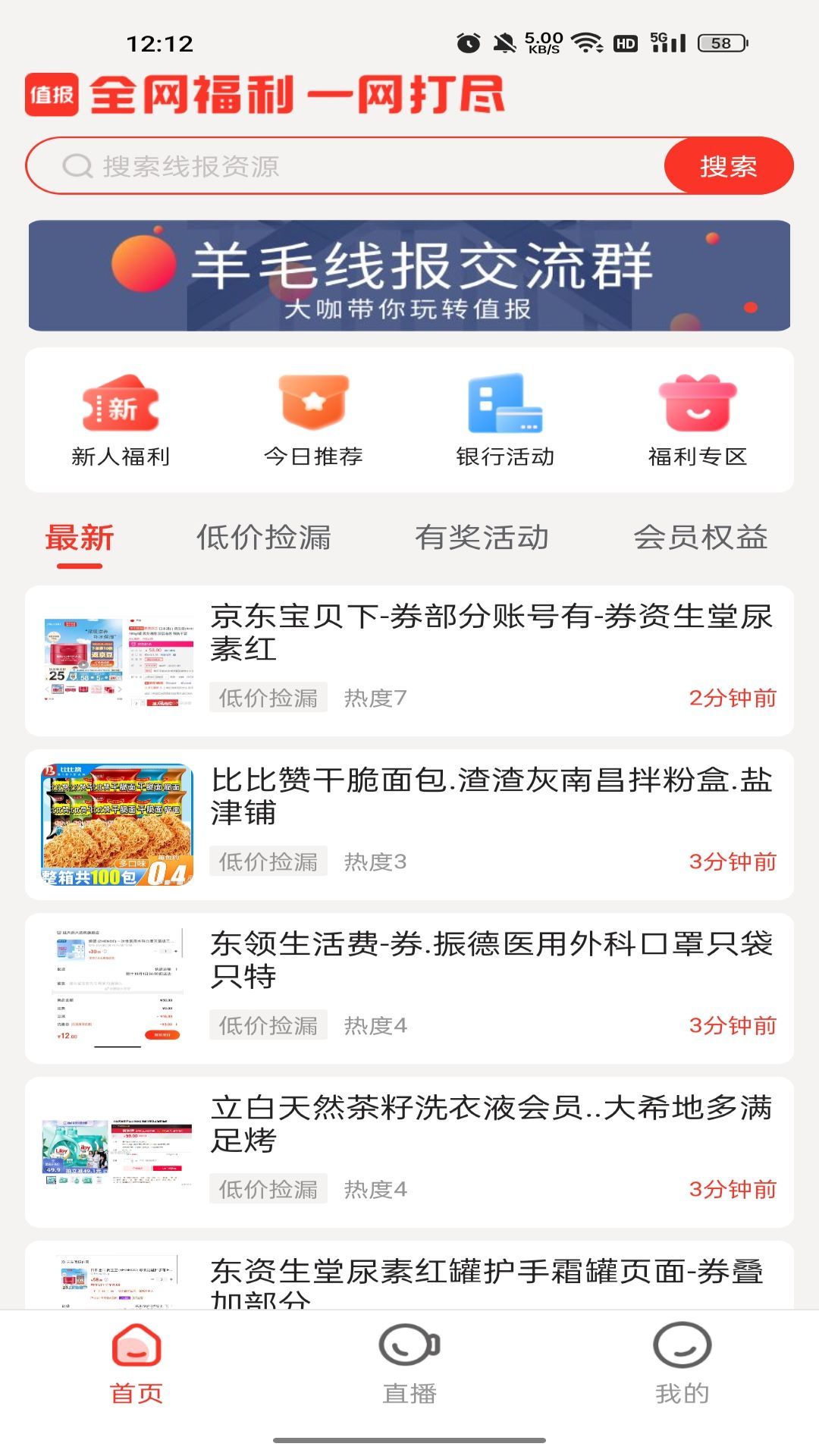Open 新人福利 shortcut
Image resolution: width=819 pixels, height=1456 pixels.
coord(121,421)
